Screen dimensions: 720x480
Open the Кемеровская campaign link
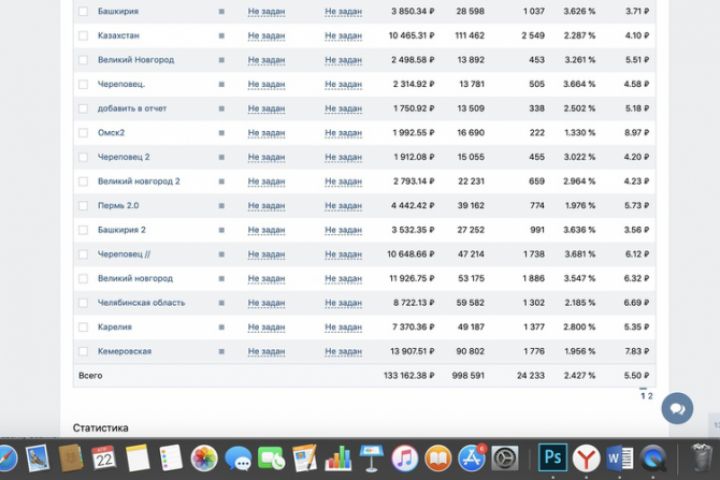tap(124, 352)
